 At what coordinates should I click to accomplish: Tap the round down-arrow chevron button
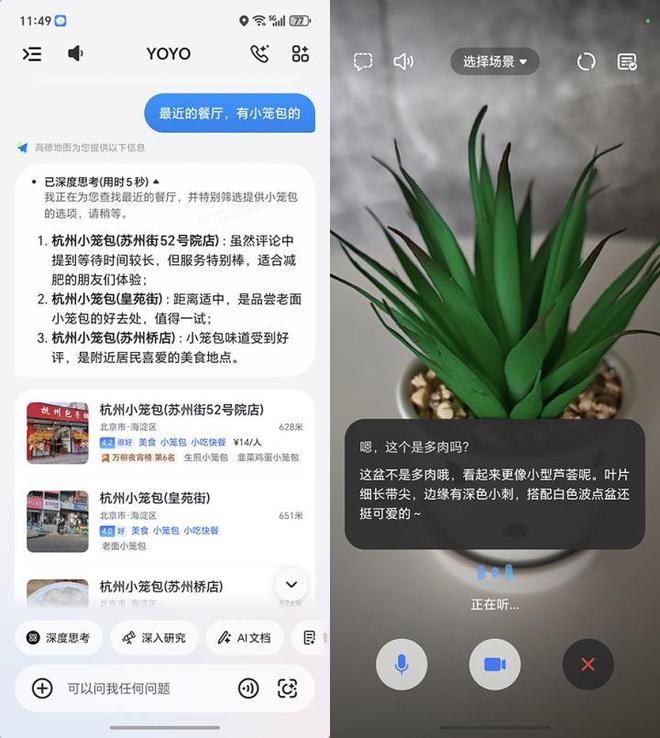290,584
